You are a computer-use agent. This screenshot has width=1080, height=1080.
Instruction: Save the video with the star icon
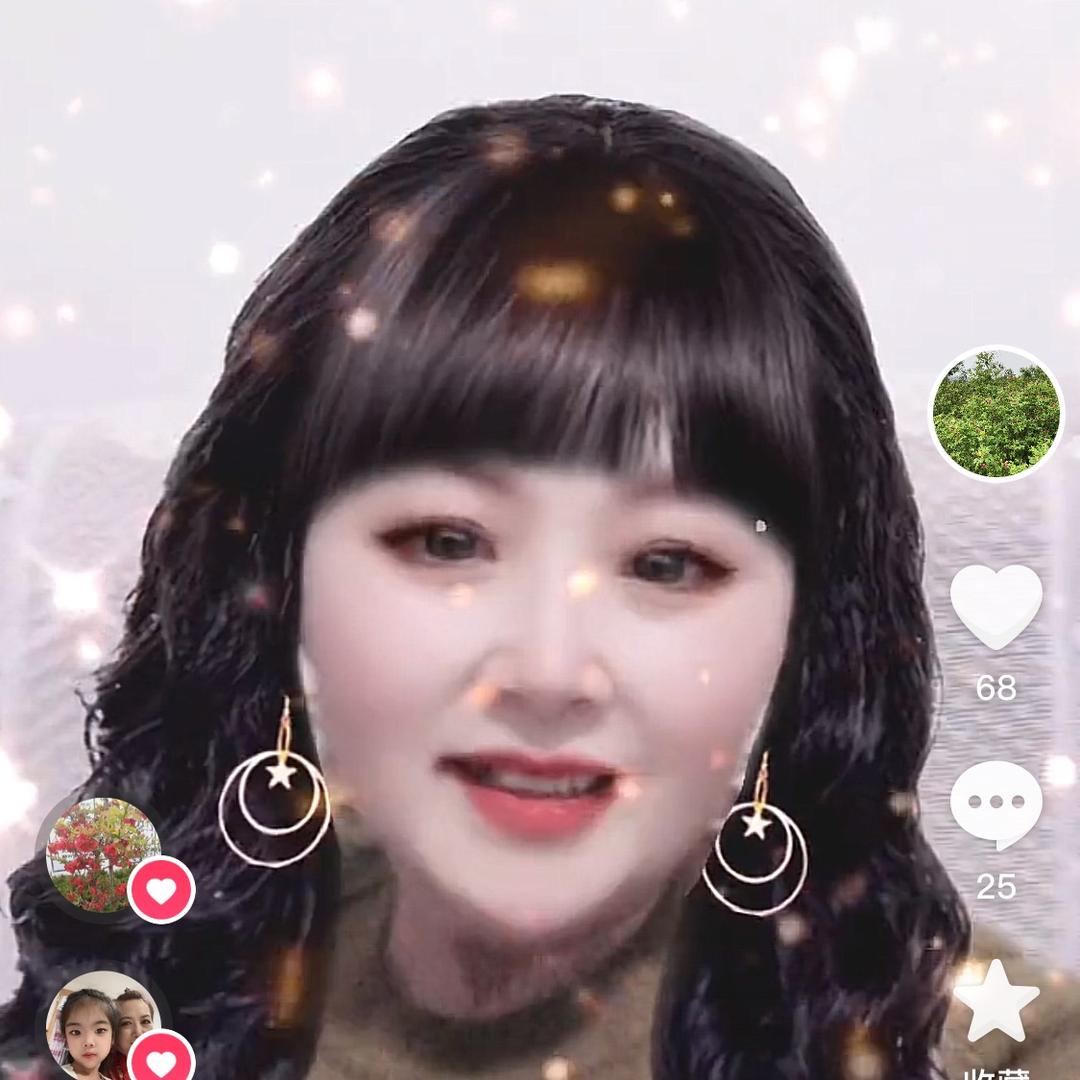click(996, 1002)
